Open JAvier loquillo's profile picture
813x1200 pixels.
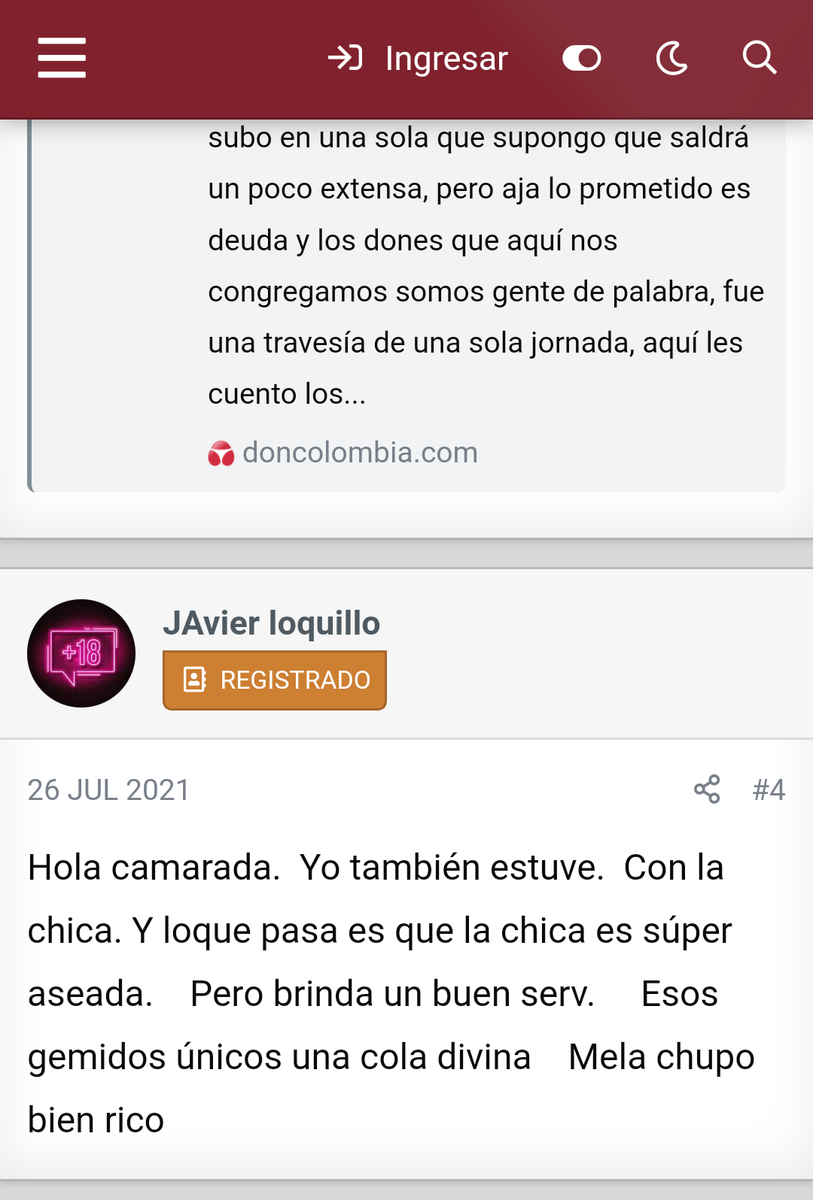point(81,654)
